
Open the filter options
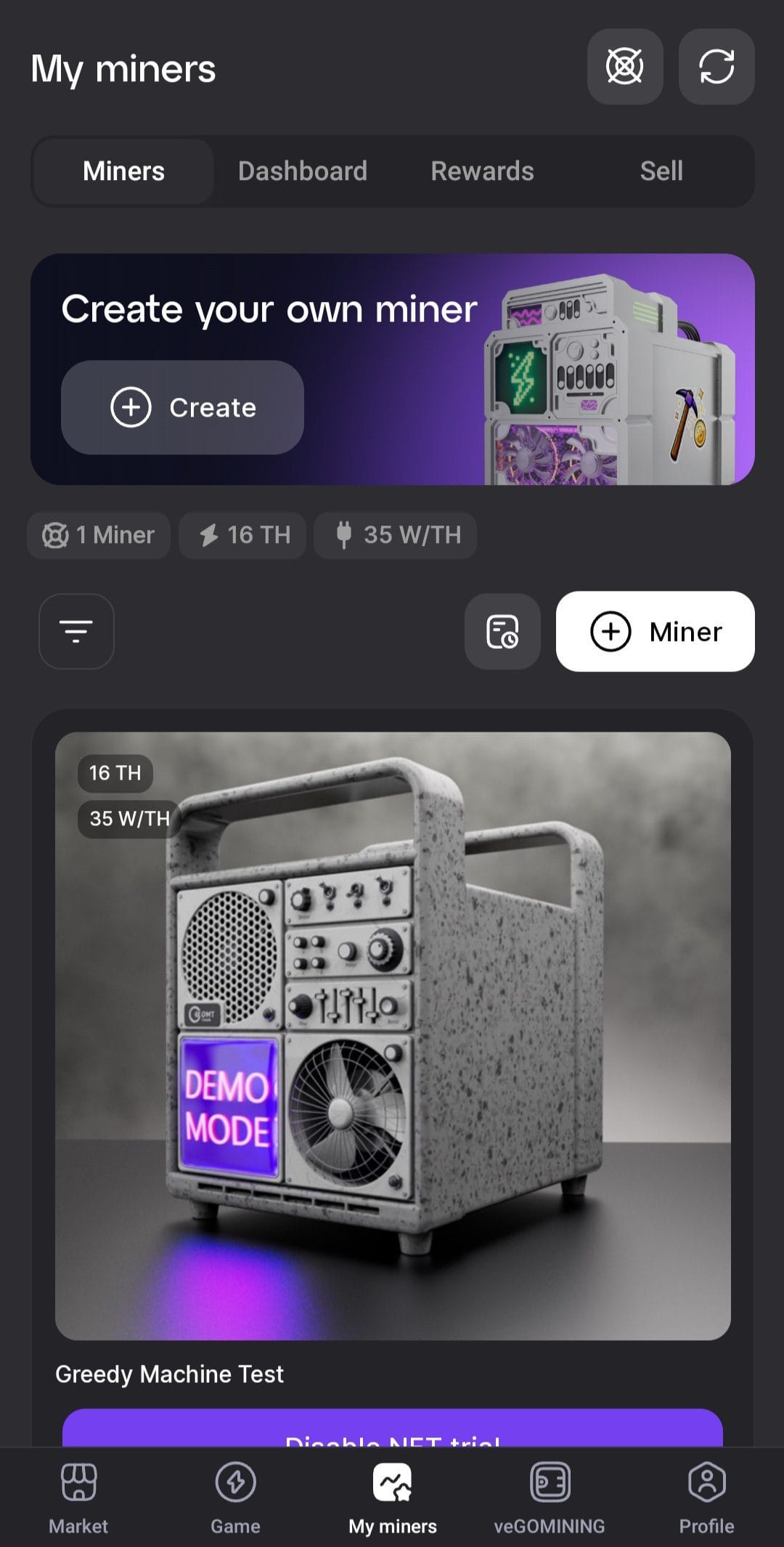click(x=76, y=631)
